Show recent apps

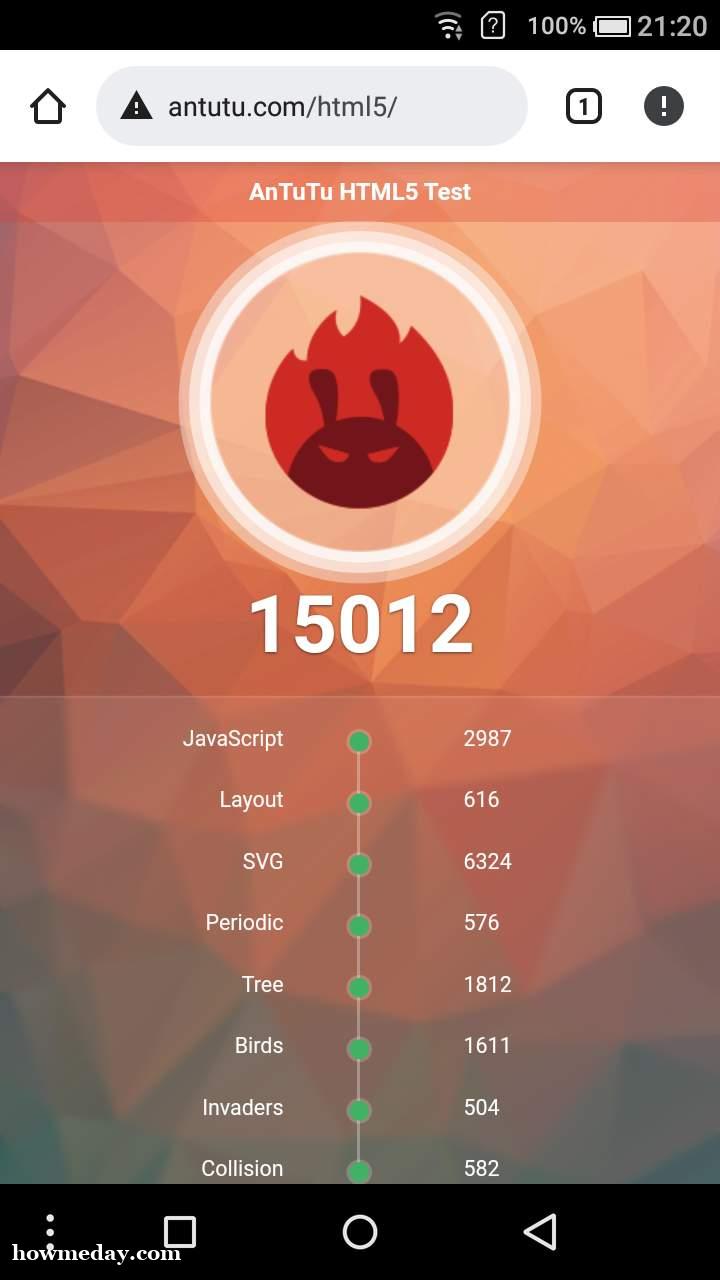pyautogui.click(x=180, y=1232)
